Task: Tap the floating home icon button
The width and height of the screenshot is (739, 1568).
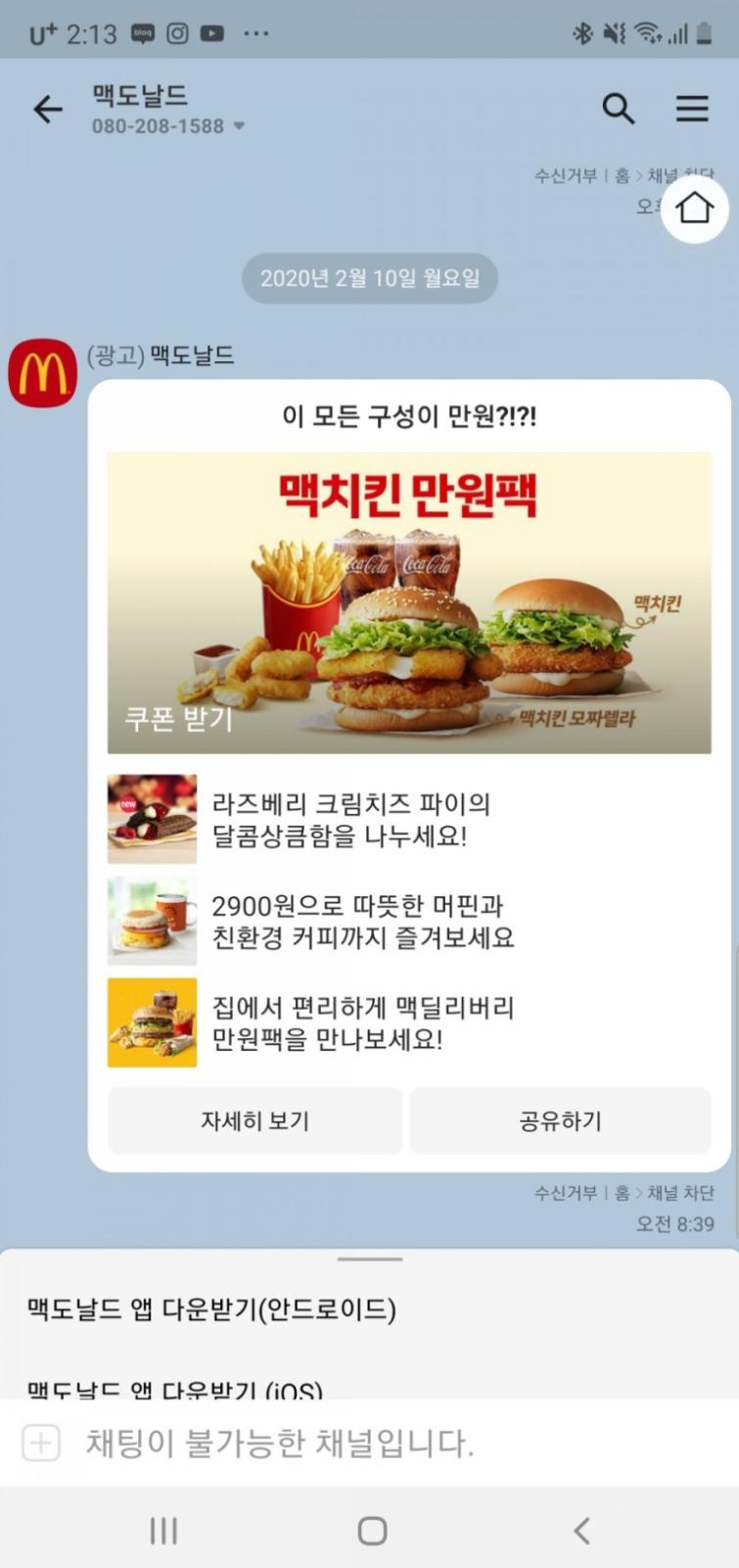Action: [695, 208]
